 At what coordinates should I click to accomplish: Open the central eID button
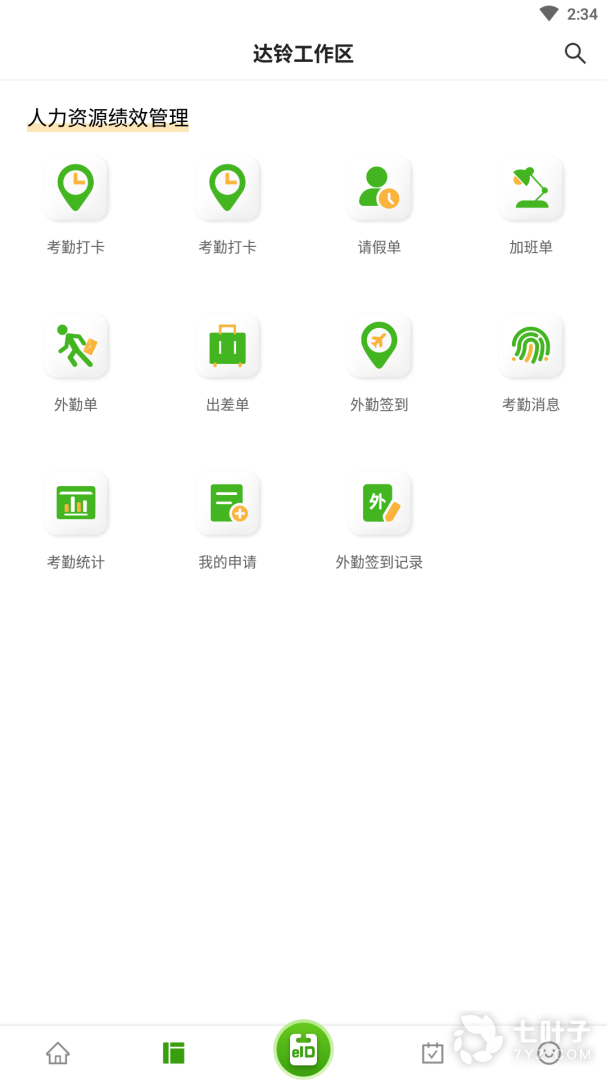click(x=303, y=1050)
